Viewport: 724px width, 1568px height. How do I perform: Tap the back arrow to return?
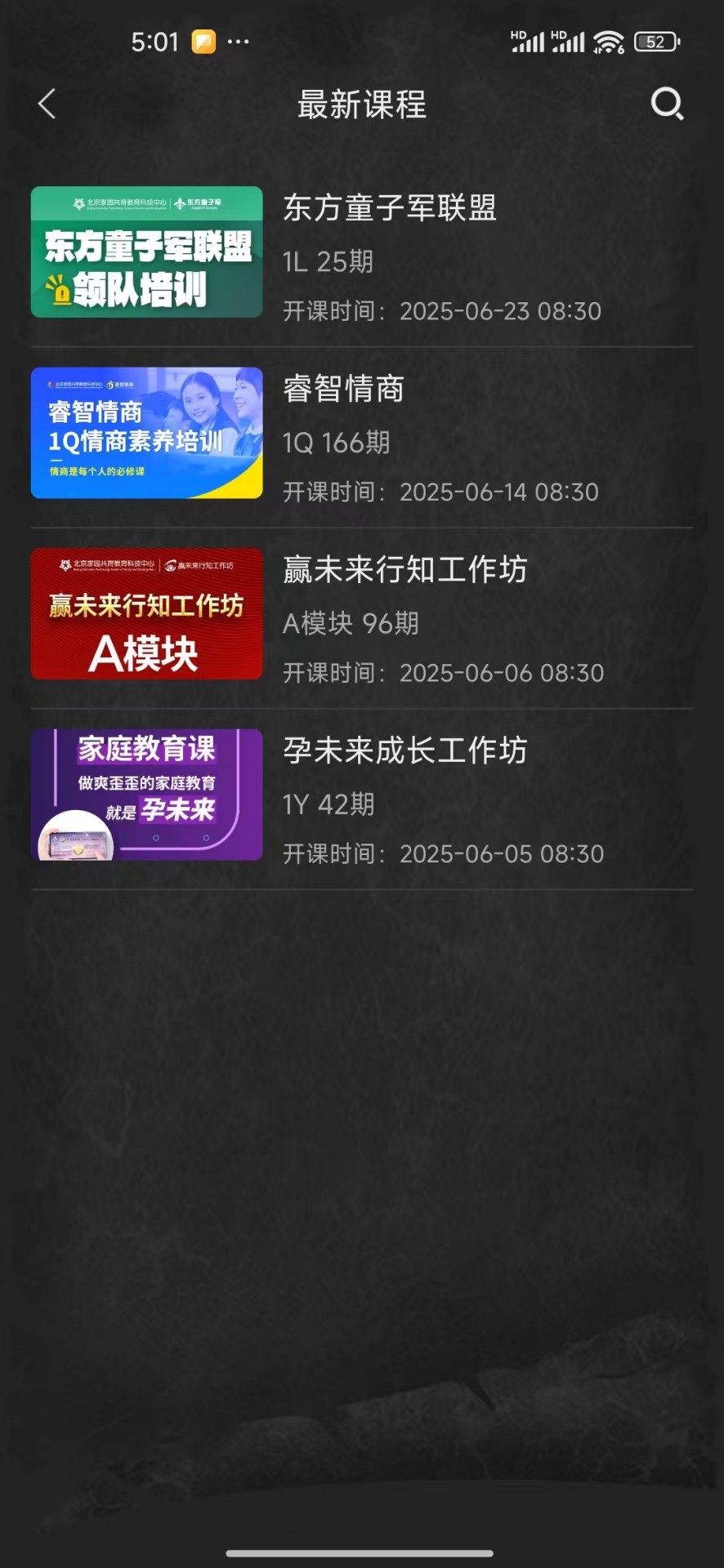click(47, 105)
